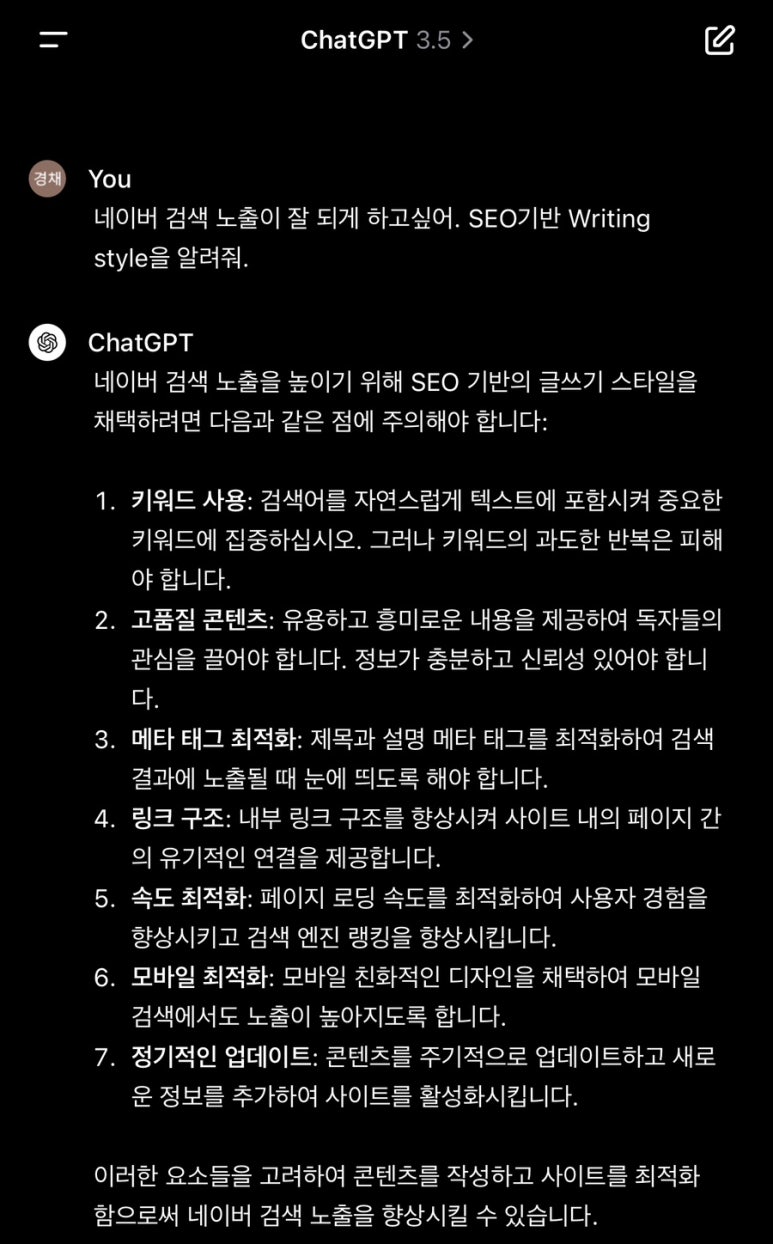This screenshot has width=773, height=1244.
Task: Start a new chat
Action: tap(719, 40)
